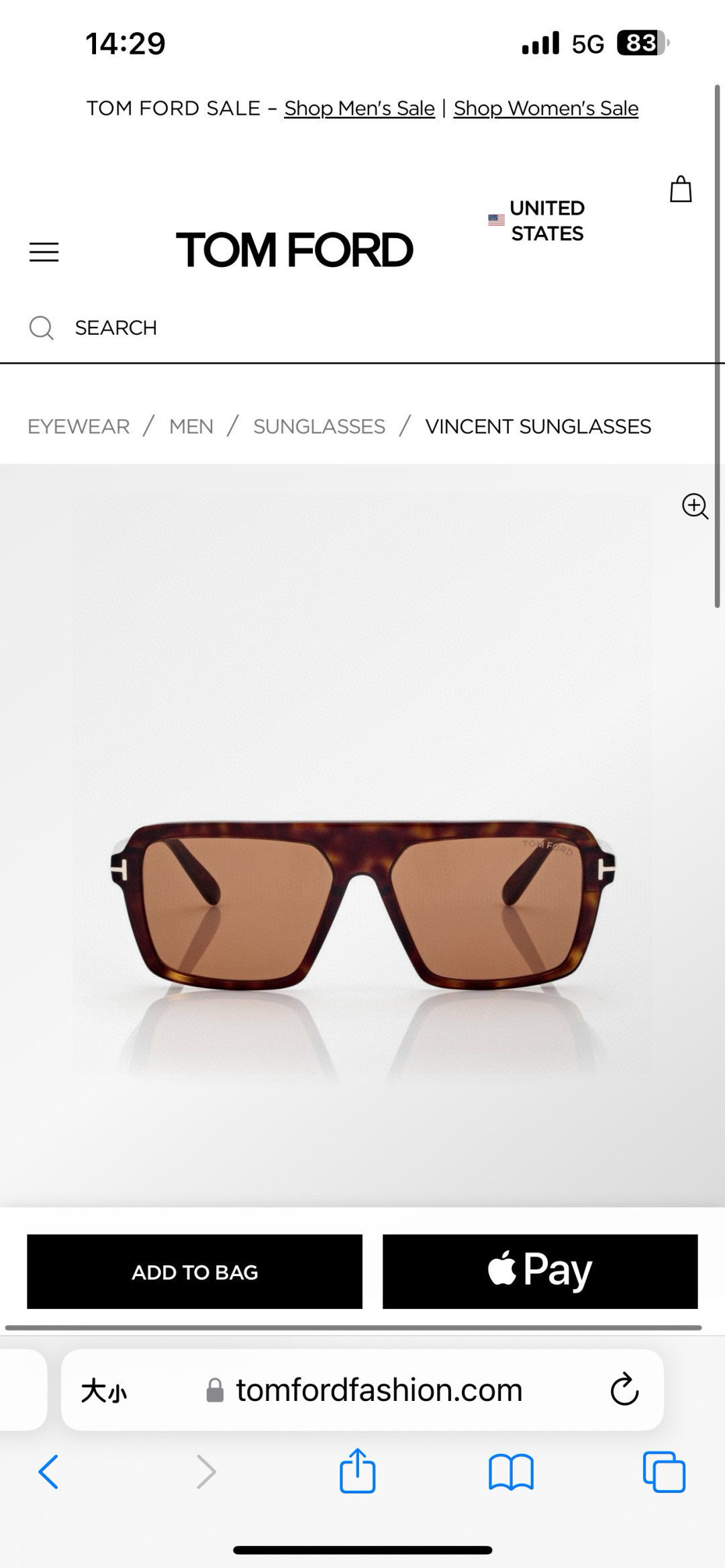The height and width of the screenshot is (1568, 725).
Task: Show open tabs
Action: pyautogui.click(x=664, y=1473)
